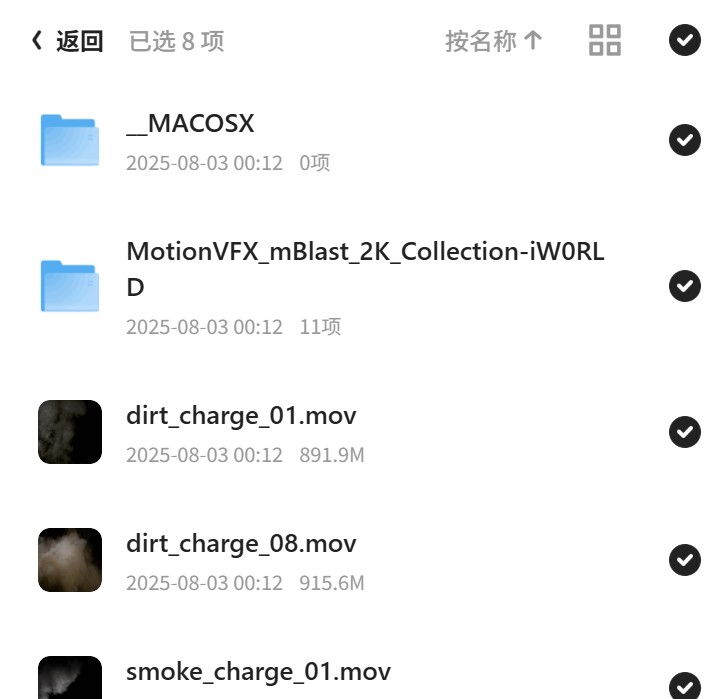Uncheck the MotionVFX_mBlast_2K_Collection folder
The height and width of the screenshot is (699, 712).
tap(685, 286)
